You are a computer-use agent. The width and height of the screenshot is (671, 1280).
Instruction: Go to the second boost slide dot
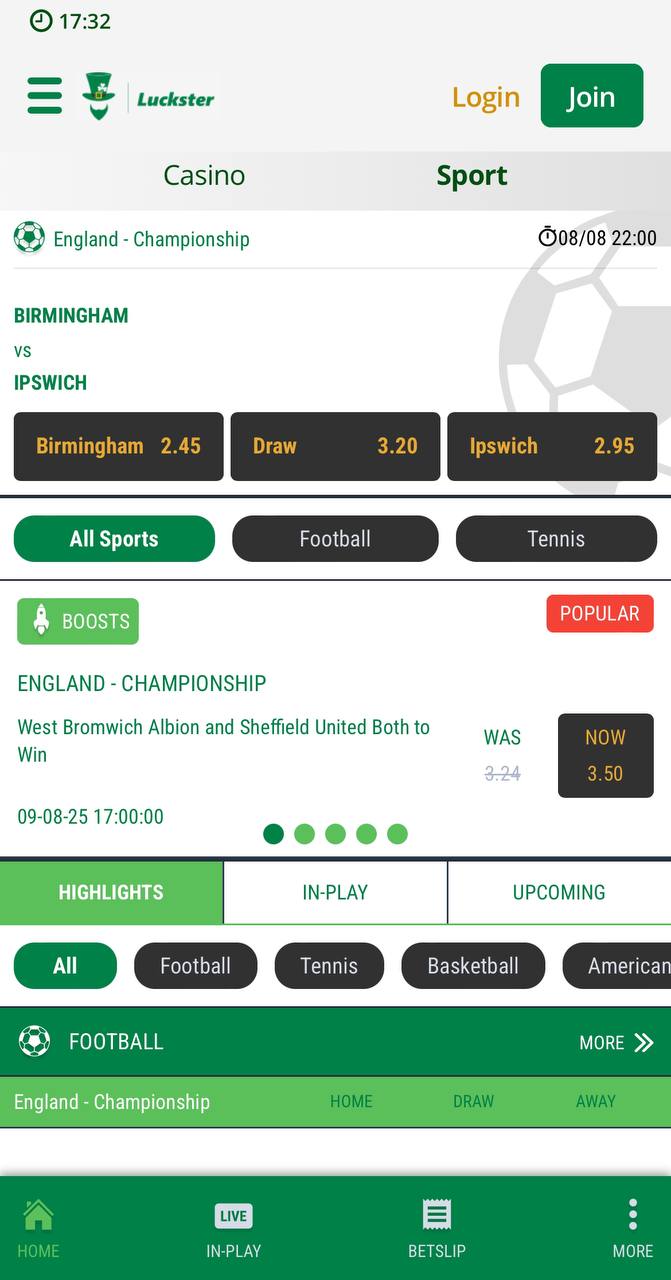click(x=305, y=834)
